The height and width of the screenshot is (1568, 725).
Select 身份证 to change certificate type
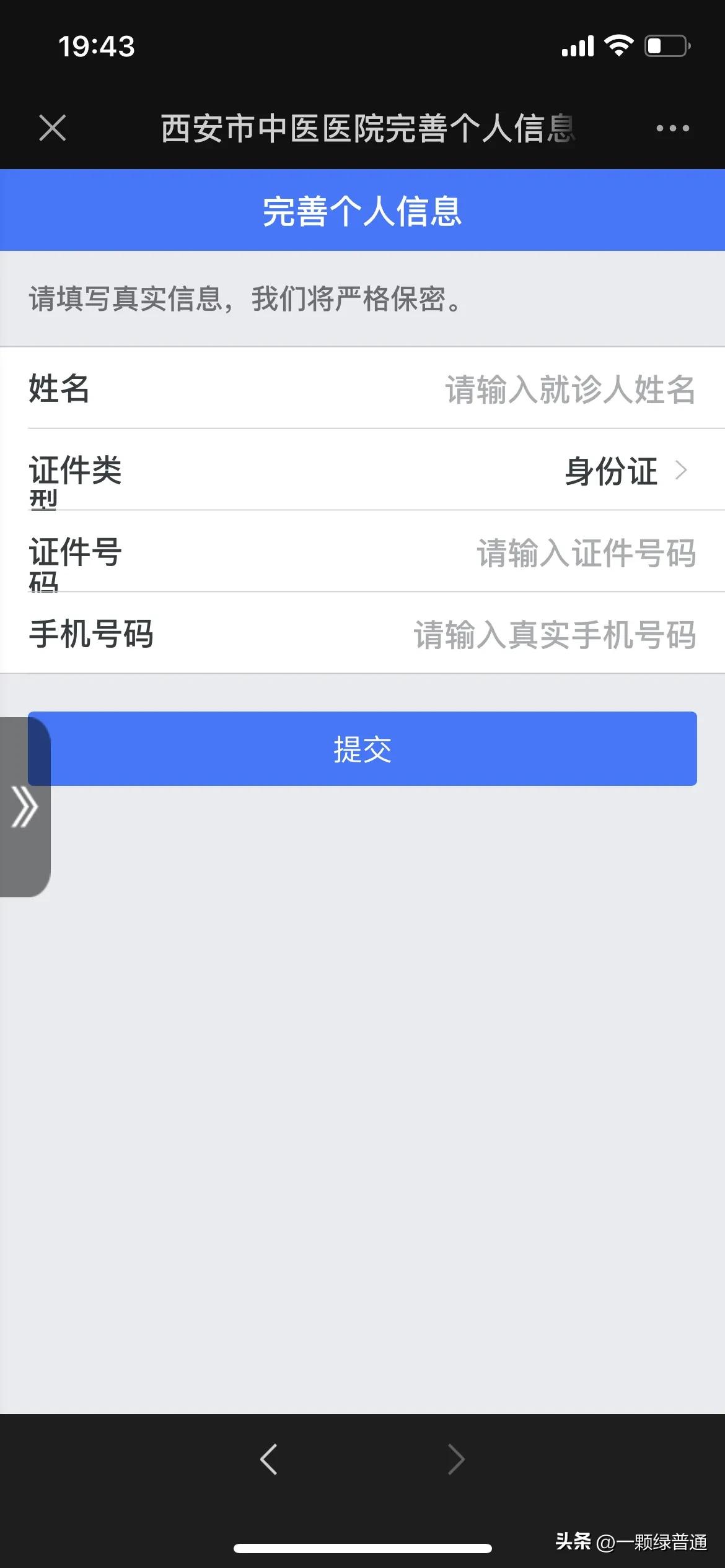click(x=610, y=472)
